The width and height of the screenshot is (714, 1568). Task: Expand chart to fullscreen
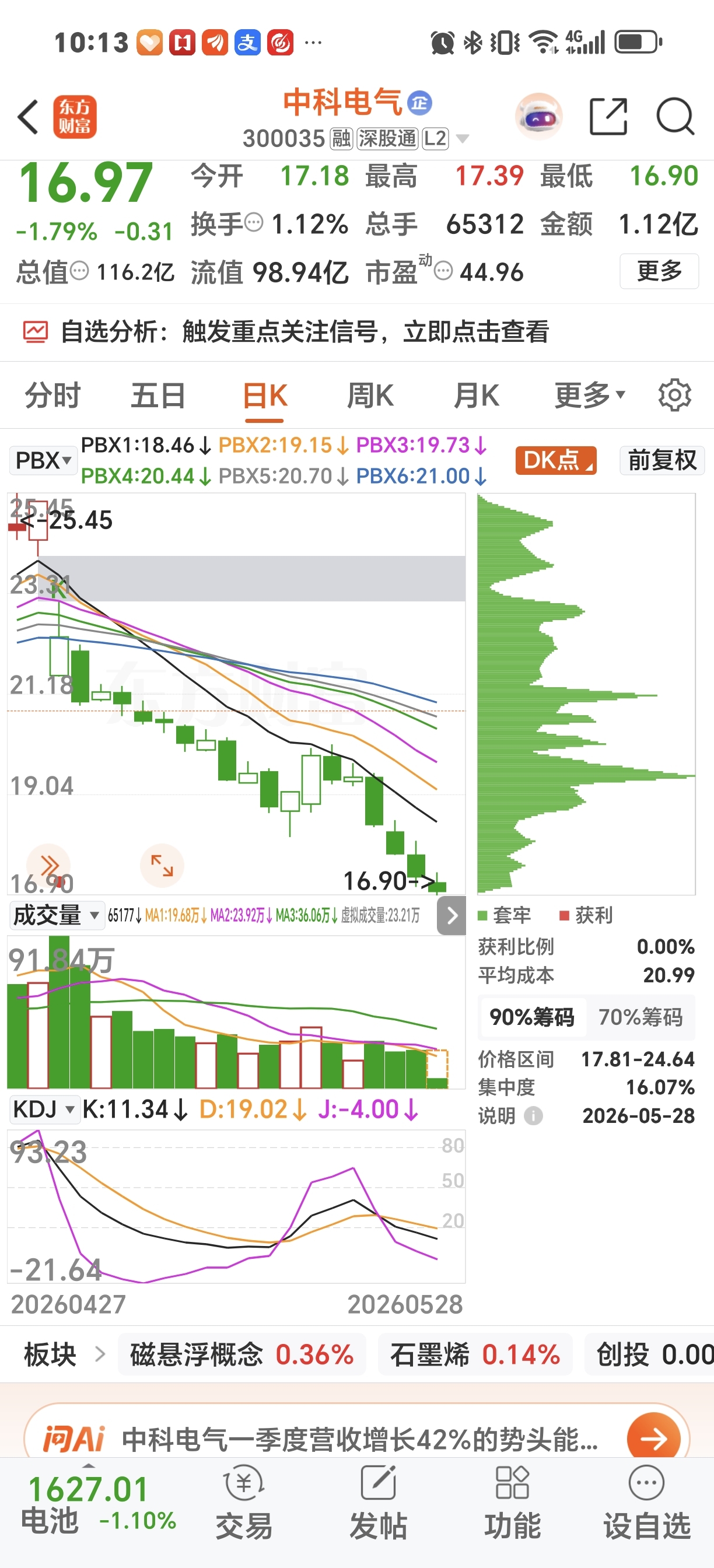coord(162,865)
